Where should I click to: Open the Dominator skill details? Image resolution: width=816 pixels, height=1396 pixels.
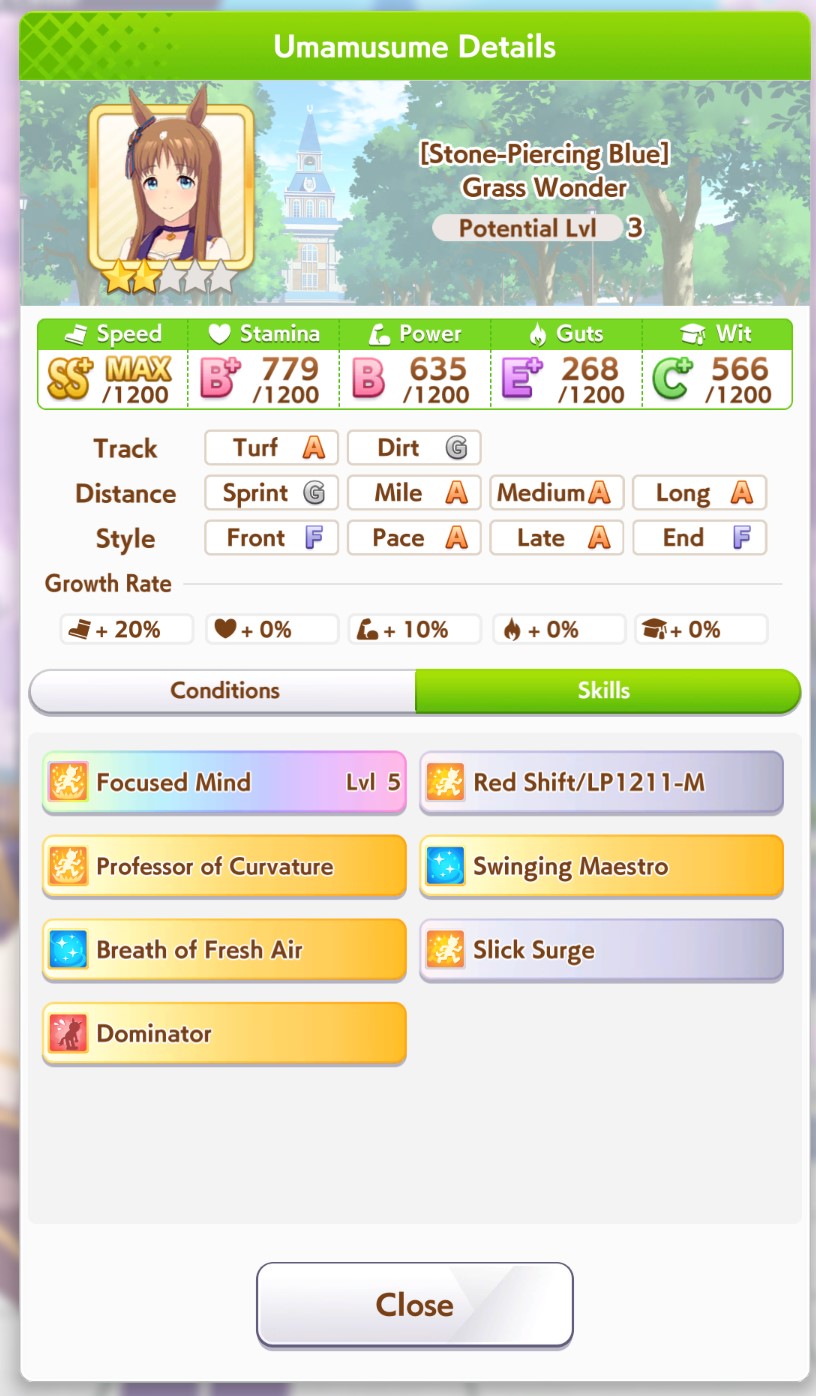pos(224,1034)
